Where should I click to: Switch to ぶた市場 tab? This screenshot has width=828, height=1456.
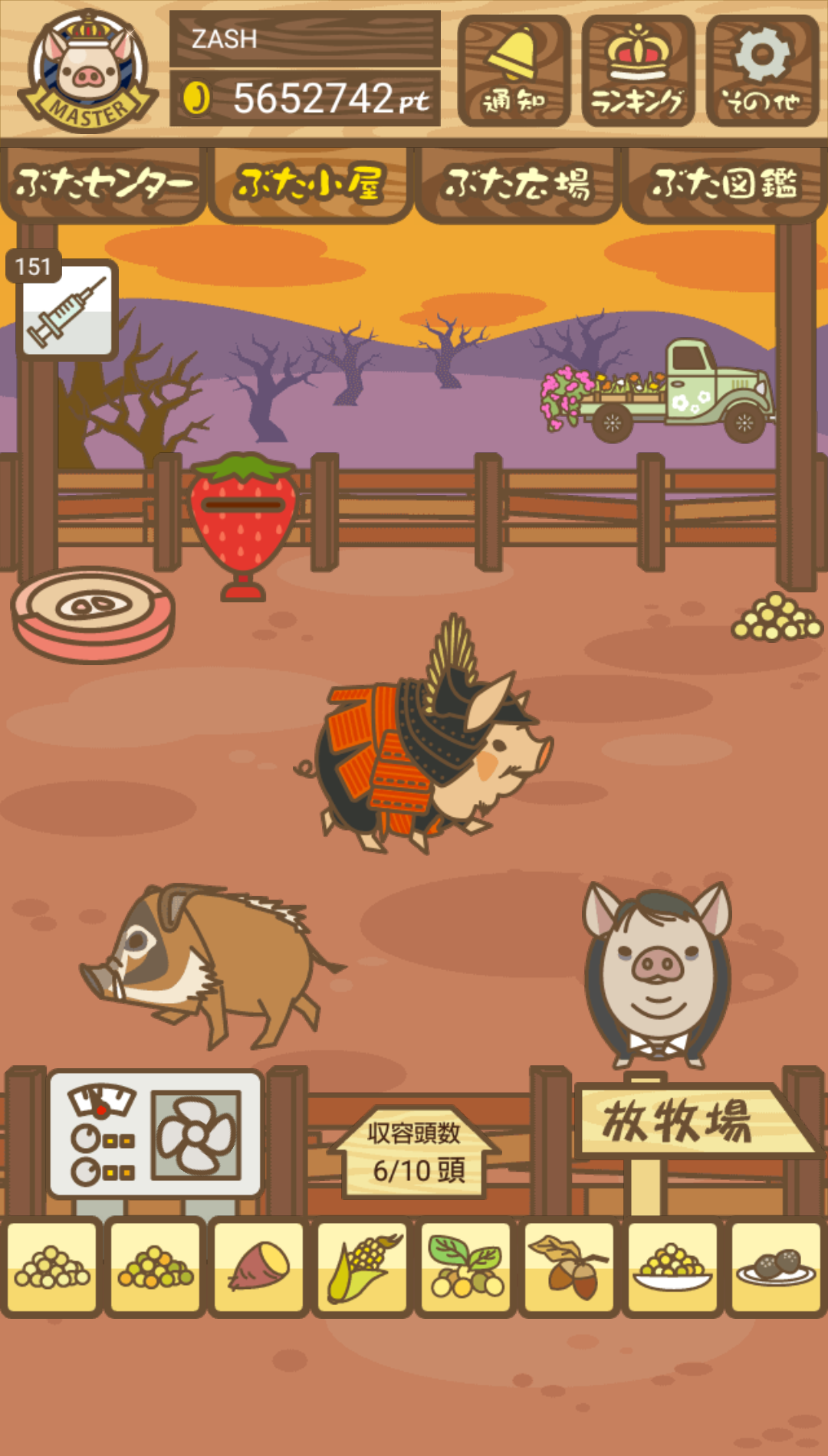[517, 185]
